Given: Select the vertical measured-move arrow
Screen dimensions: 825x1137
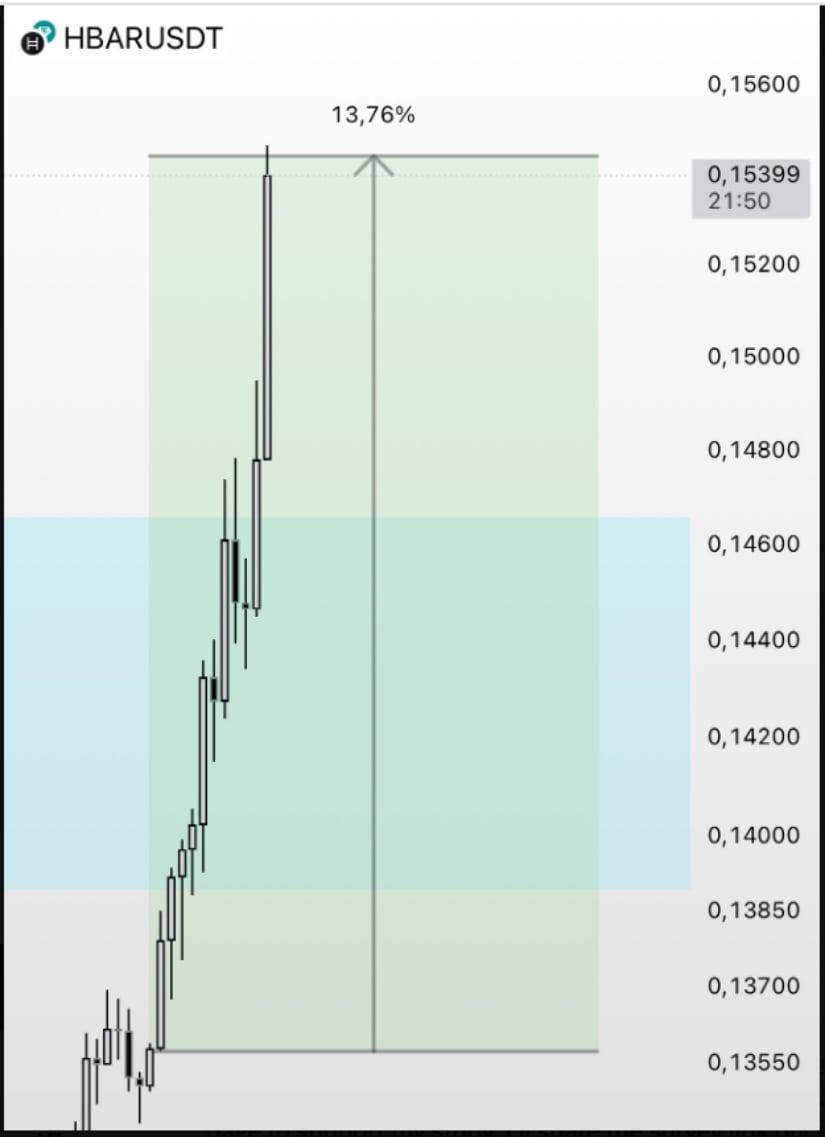Looking at the screenshot, I should (x=375, y=600).
